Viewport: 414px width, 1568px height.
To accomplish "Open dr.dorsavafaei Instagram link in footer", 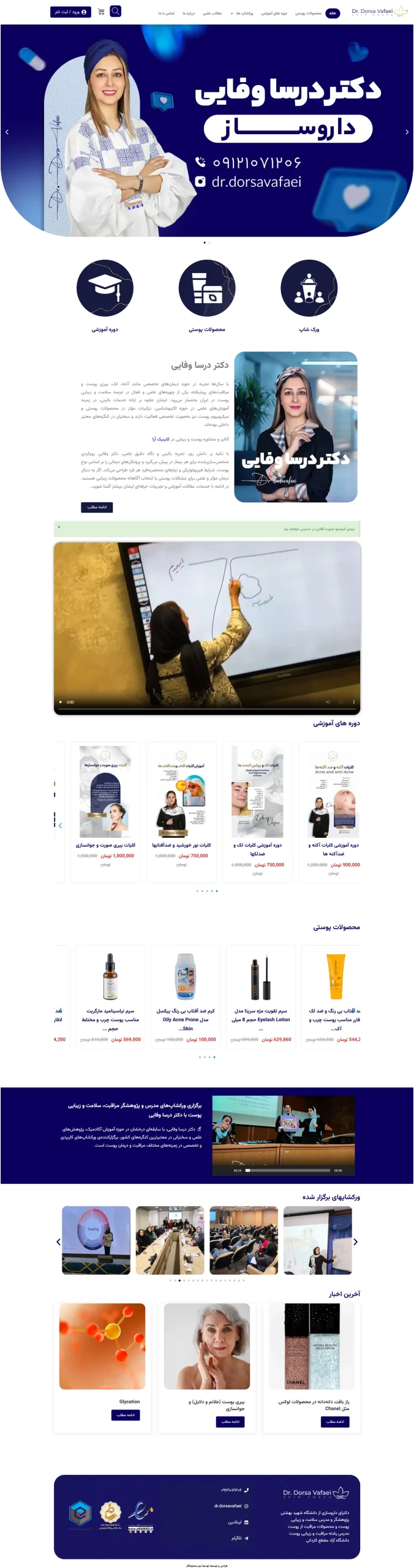I will click(x=228, y=1506).
